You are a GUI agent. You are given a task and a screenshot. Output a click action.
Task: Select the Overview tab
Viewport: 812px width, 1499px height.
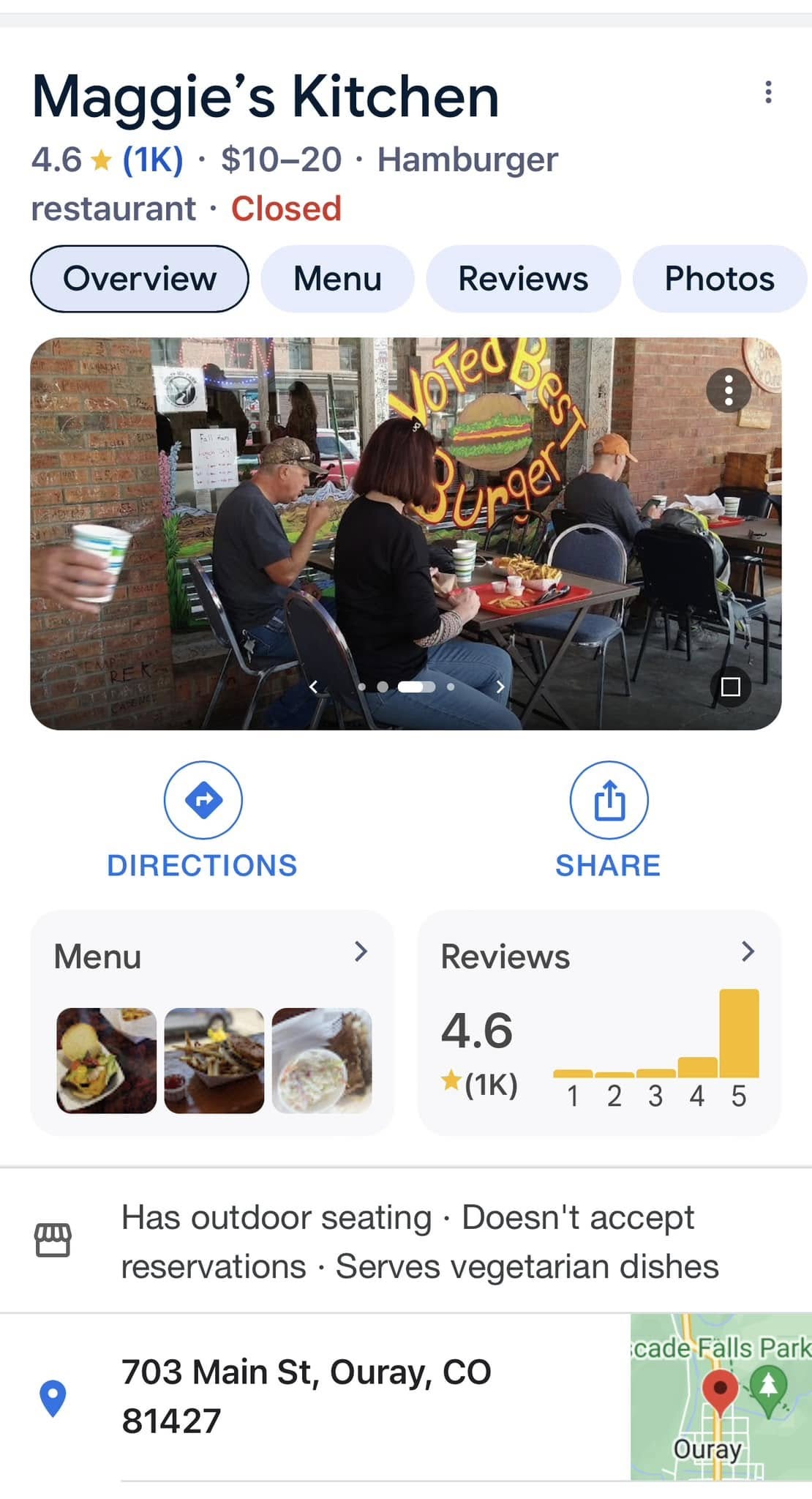point(140,279)
